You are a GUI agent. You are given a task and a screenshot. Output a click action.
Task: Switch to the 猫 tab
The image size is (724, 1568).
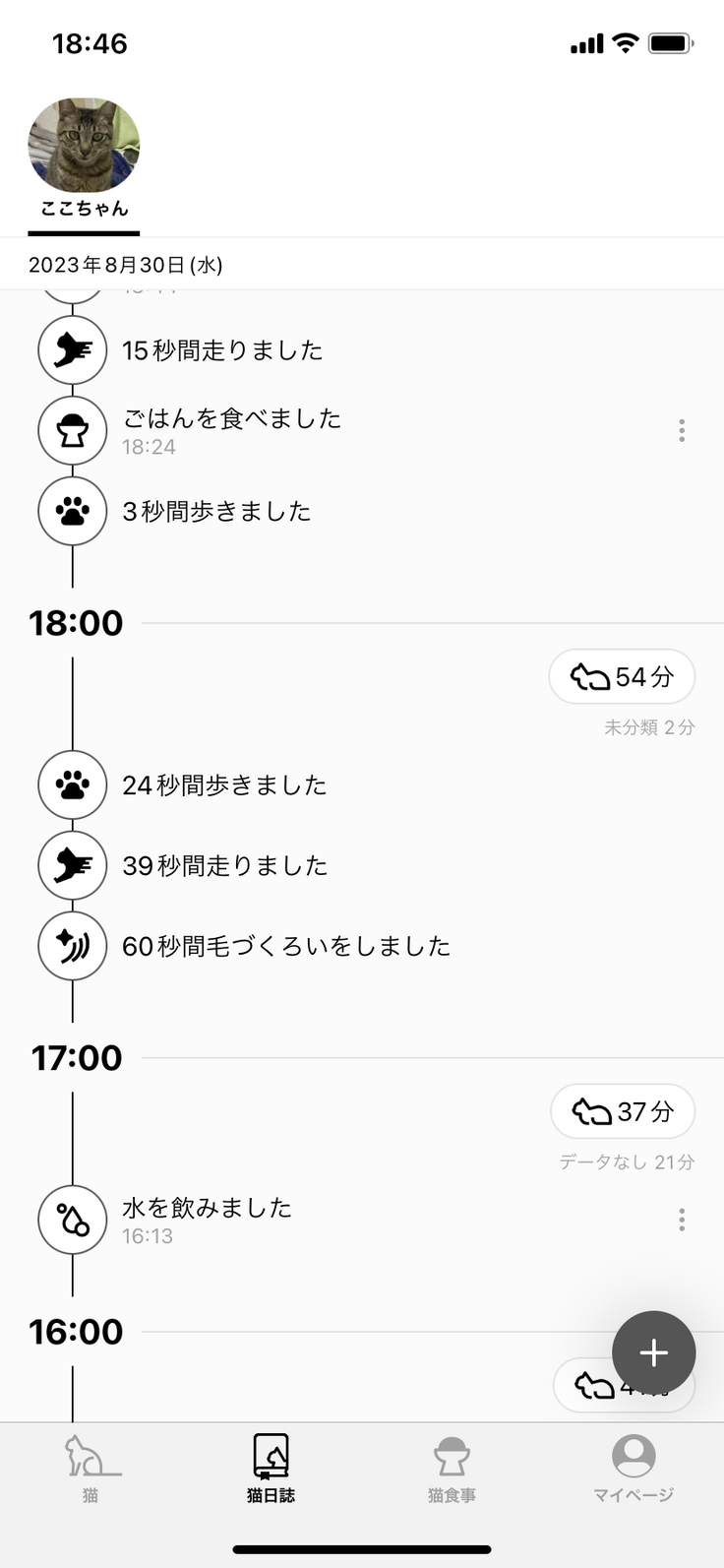(x=90, y=1468)
